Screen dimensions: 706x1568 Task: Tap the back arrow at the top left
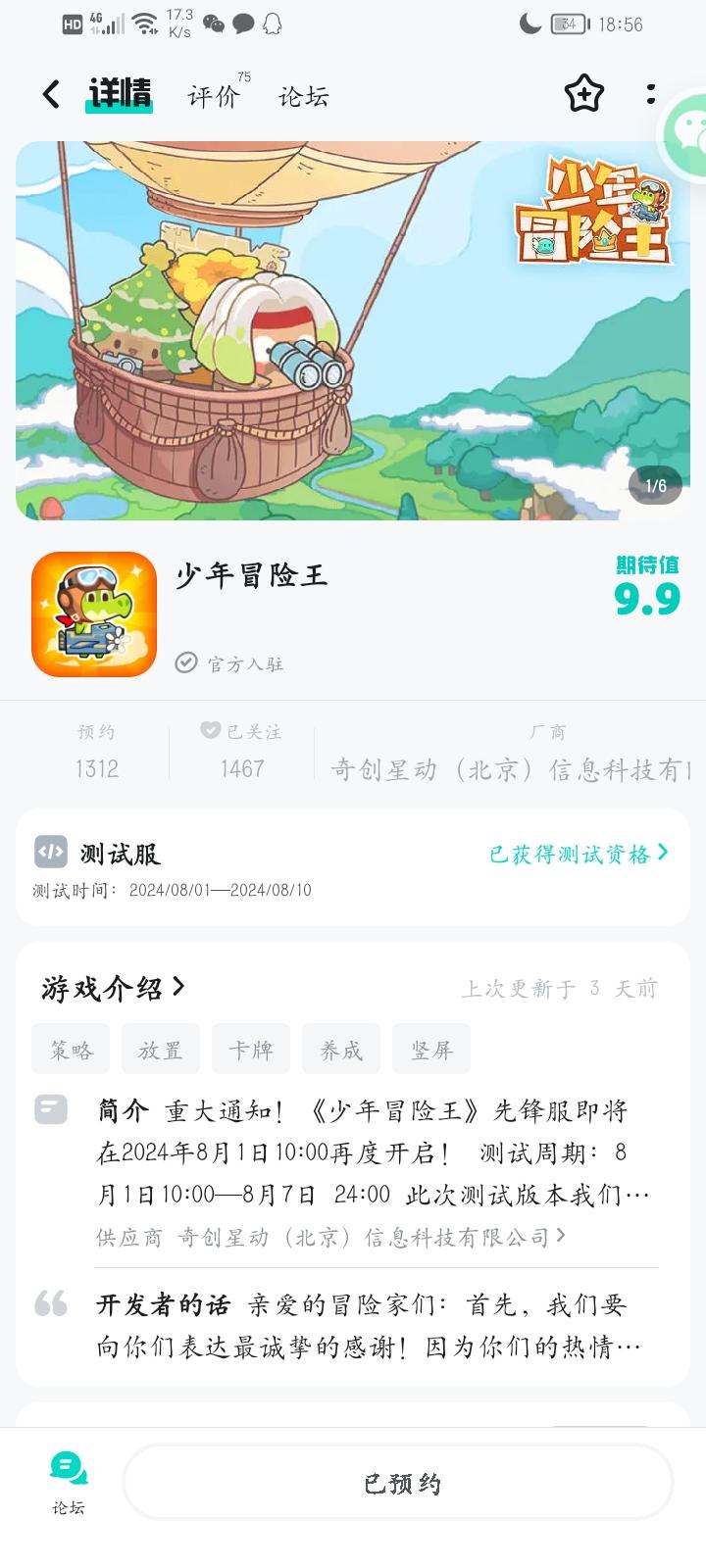click(49, 93)
